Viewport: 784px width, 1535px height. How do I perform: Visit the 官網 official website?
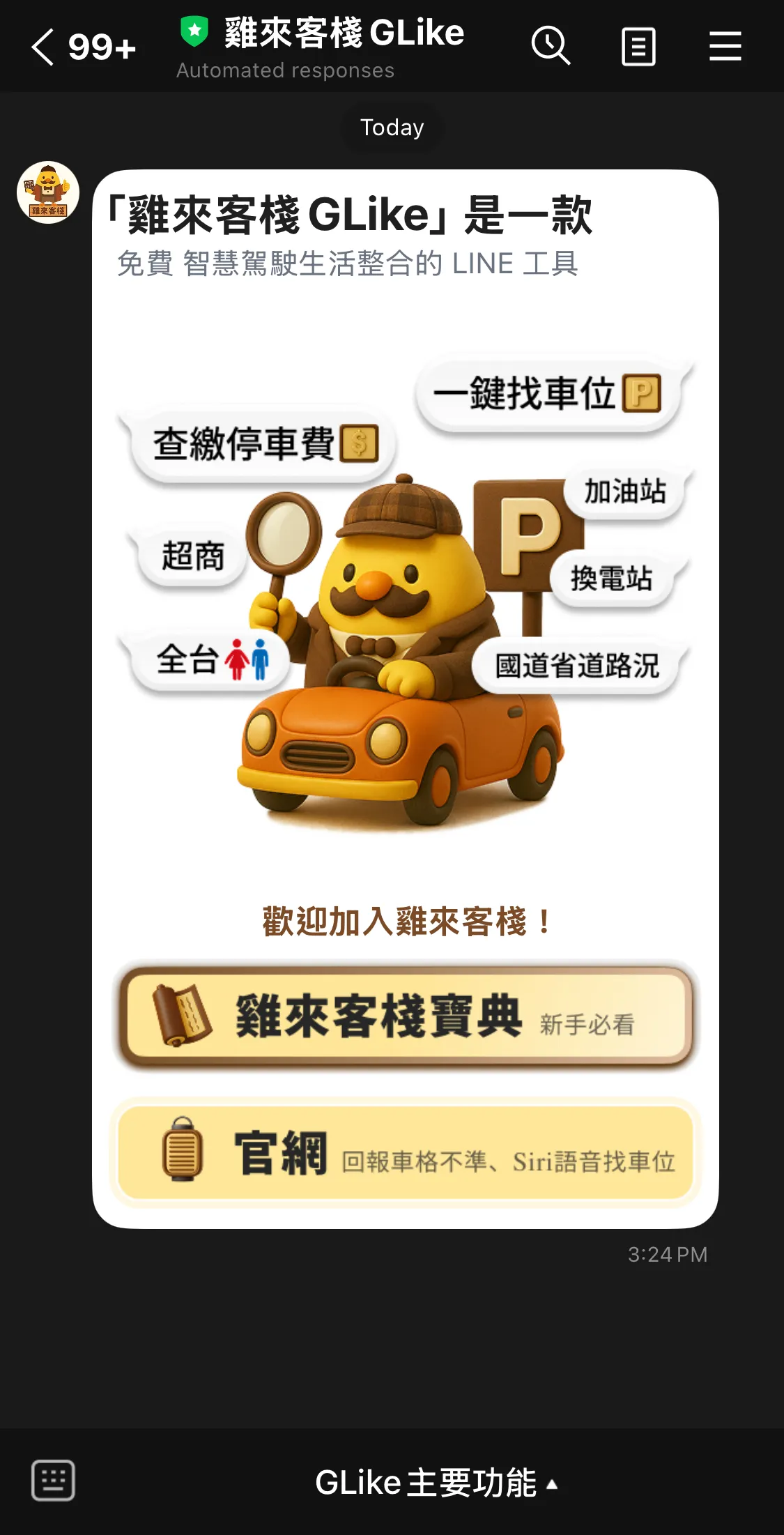[406, 1152]
